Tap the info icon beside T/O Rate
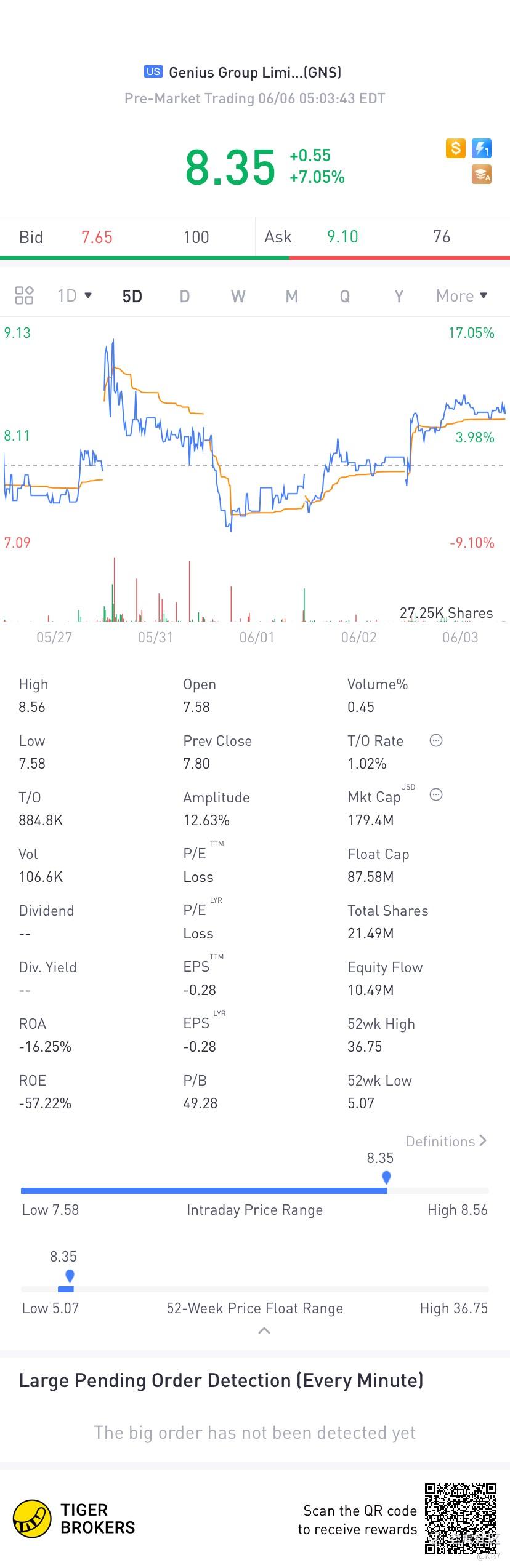Screen dimensions: 510x1568 click(x=436, y=740)
